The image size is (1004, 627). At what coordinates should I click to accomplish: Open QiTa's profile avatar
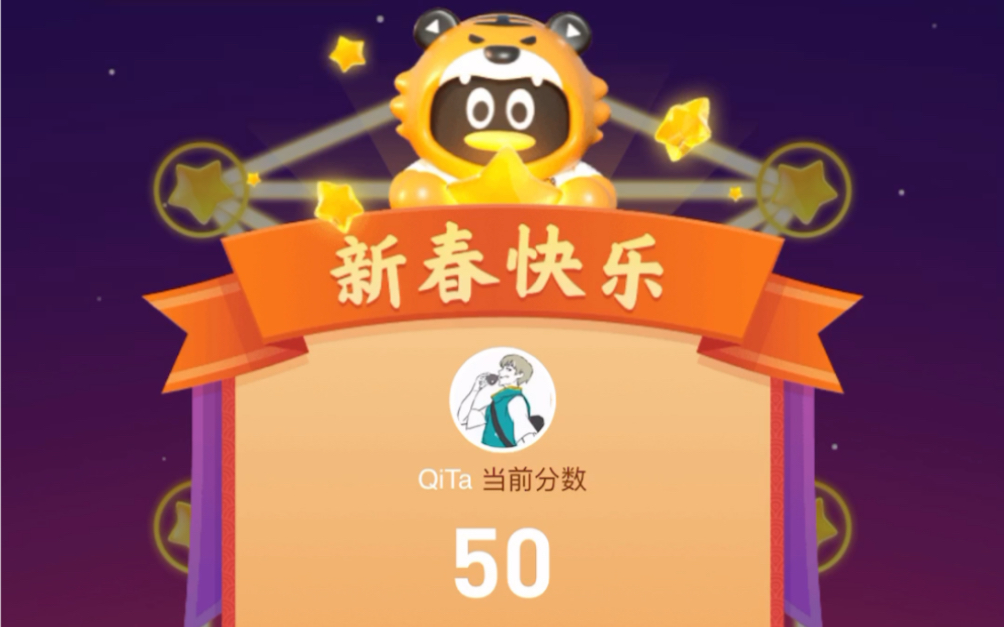502,400
